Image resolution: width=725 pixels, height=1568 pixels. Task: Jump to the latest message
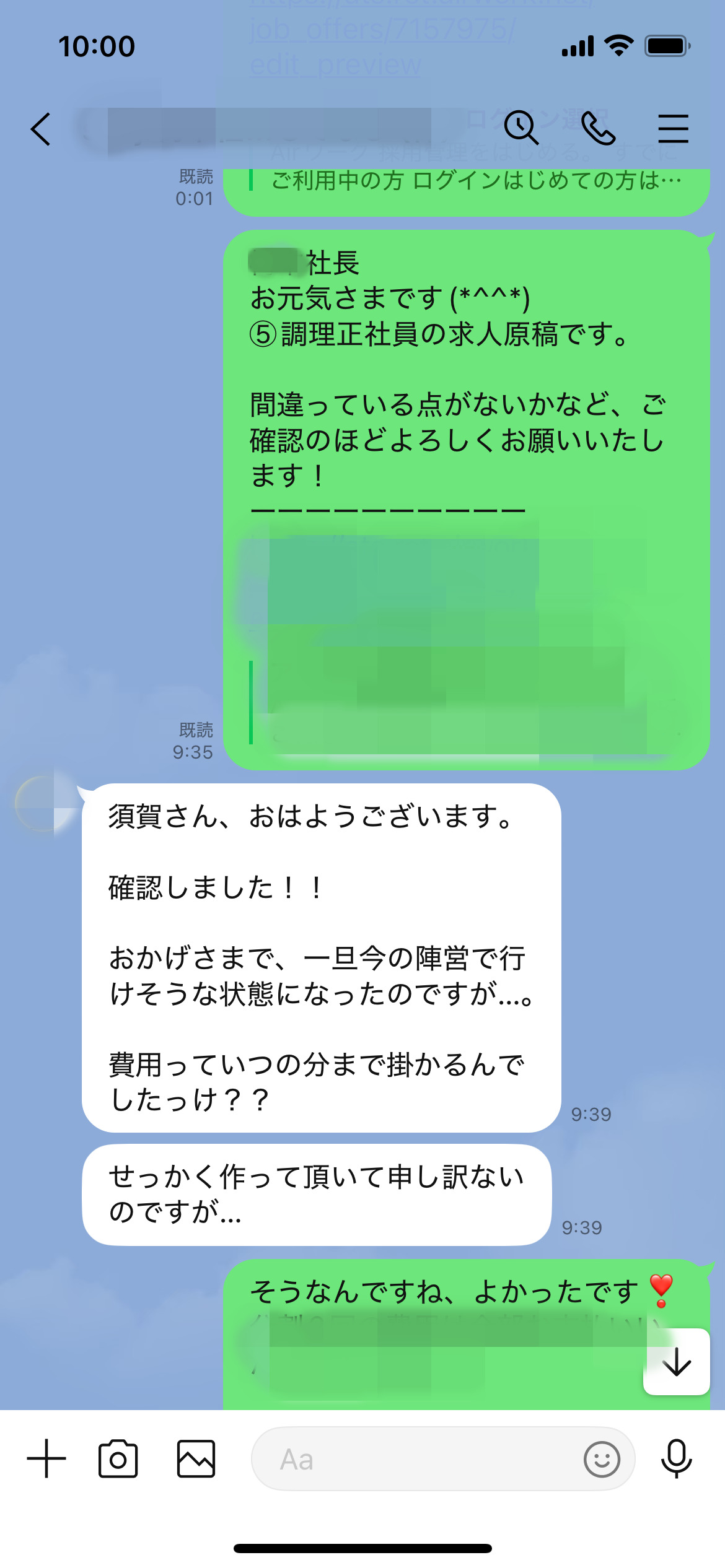point(676,1361)
